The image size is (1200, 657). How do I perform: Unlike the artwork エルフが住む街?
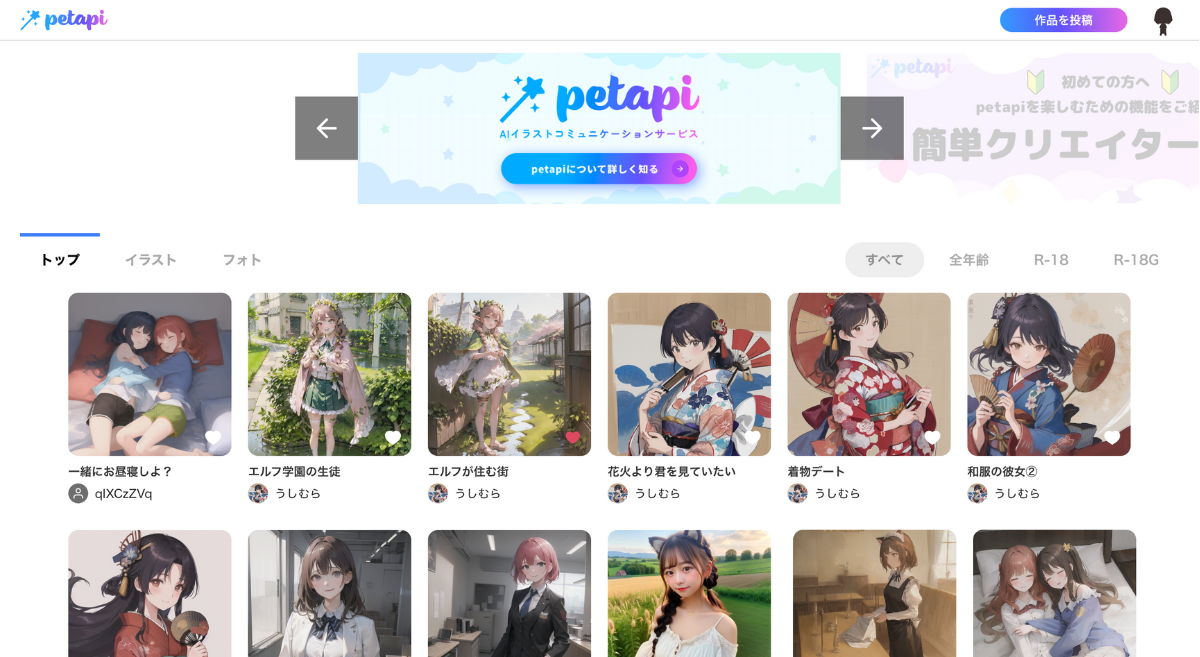pyautogui.click(x=573, y=437)
